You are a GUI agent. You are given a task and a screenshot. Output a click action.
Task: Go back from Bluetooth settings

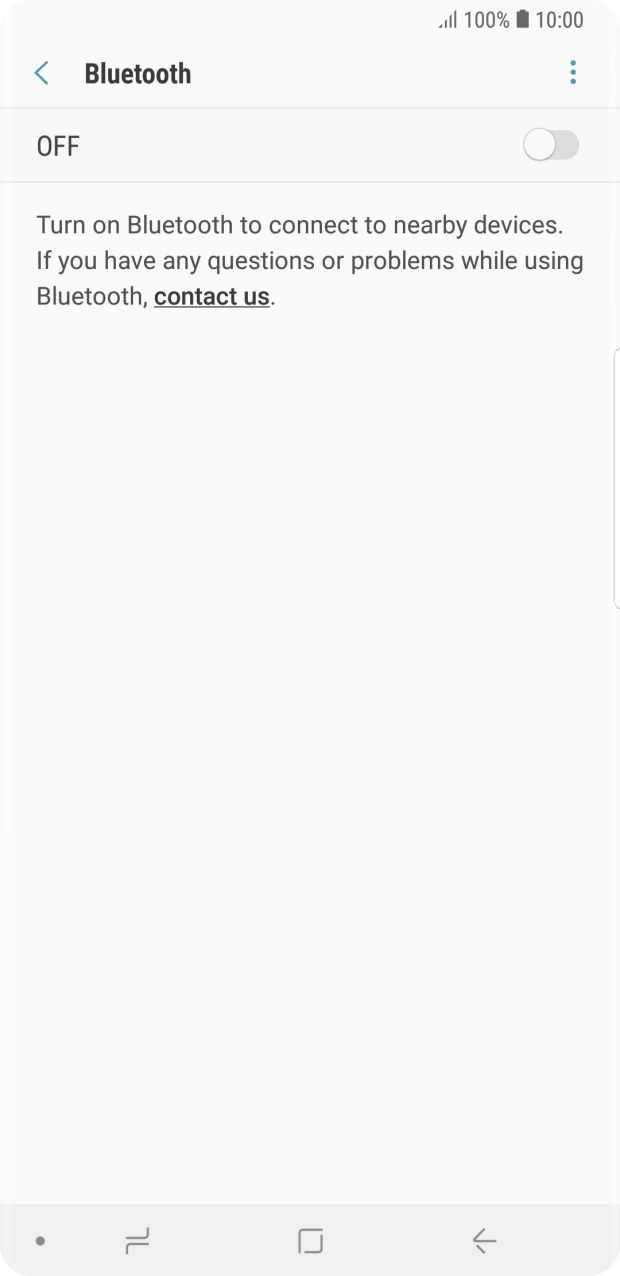coord(42,73)
